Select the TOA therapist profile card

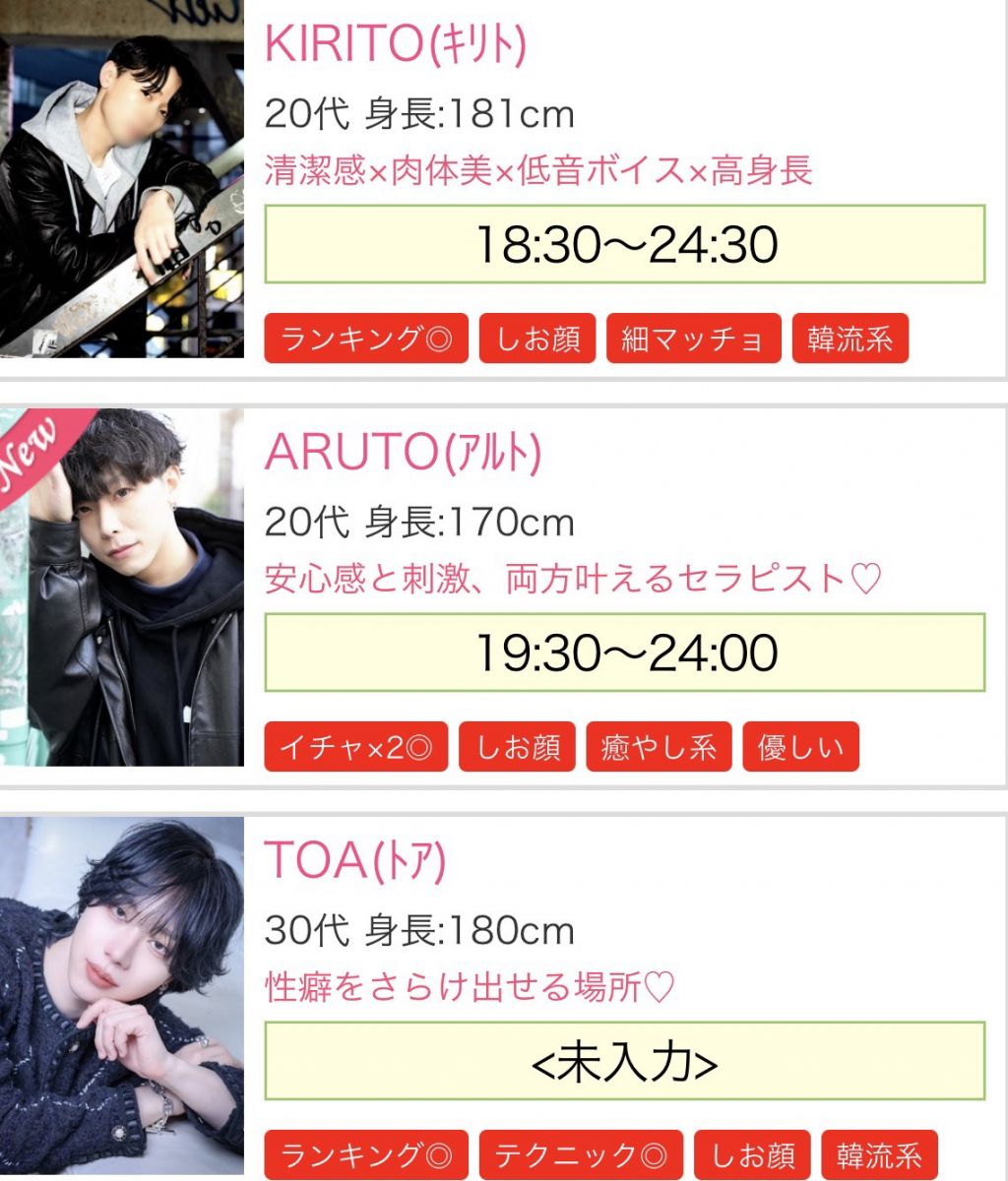[x=355, y=861]
